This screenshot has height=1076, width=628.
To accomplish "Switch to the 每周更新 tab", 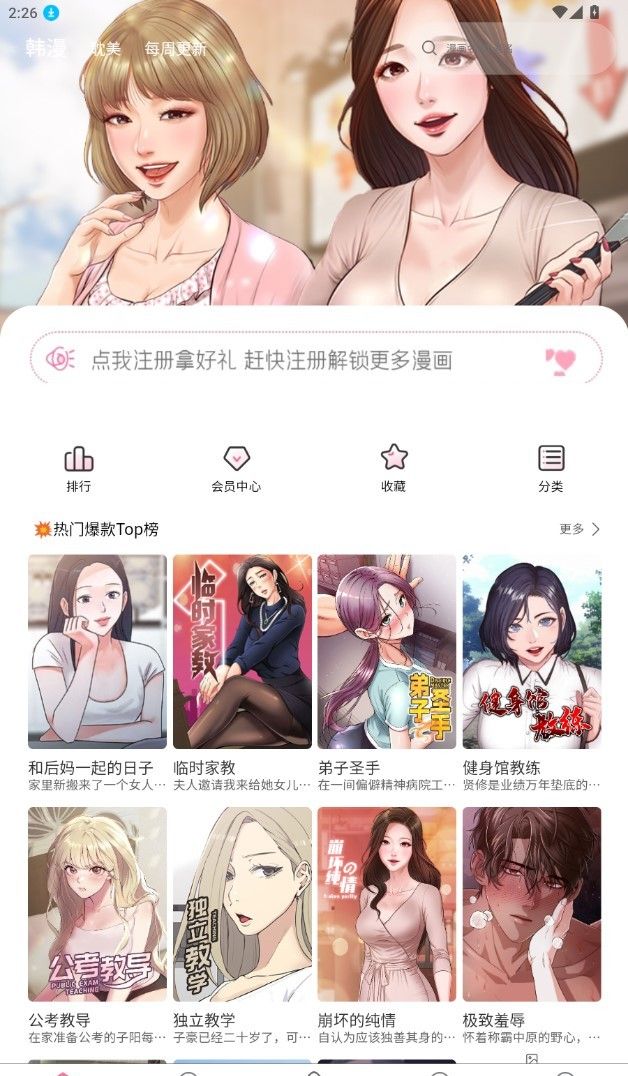I will click(175, 48).
